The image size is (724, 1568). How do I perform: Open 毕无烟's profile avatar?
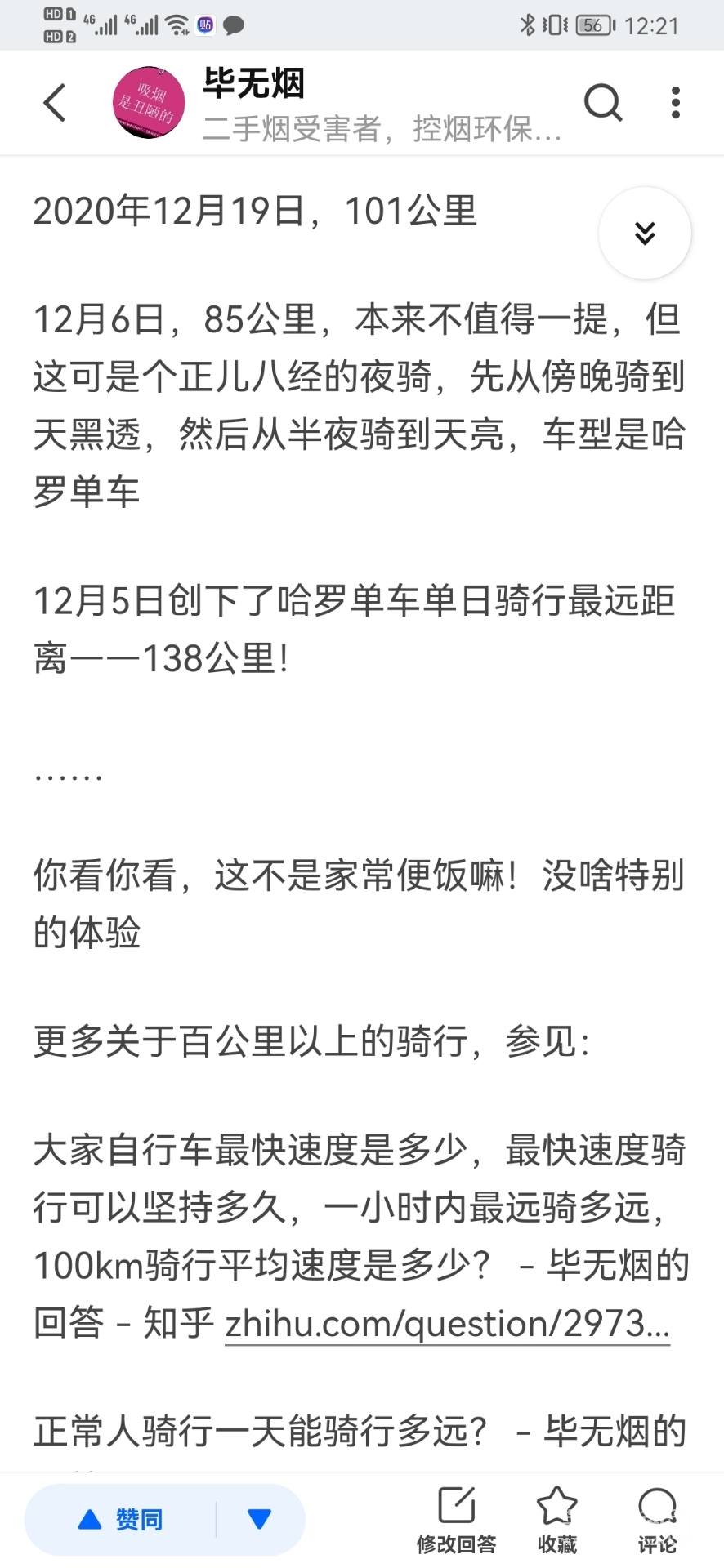coord(149,103)
